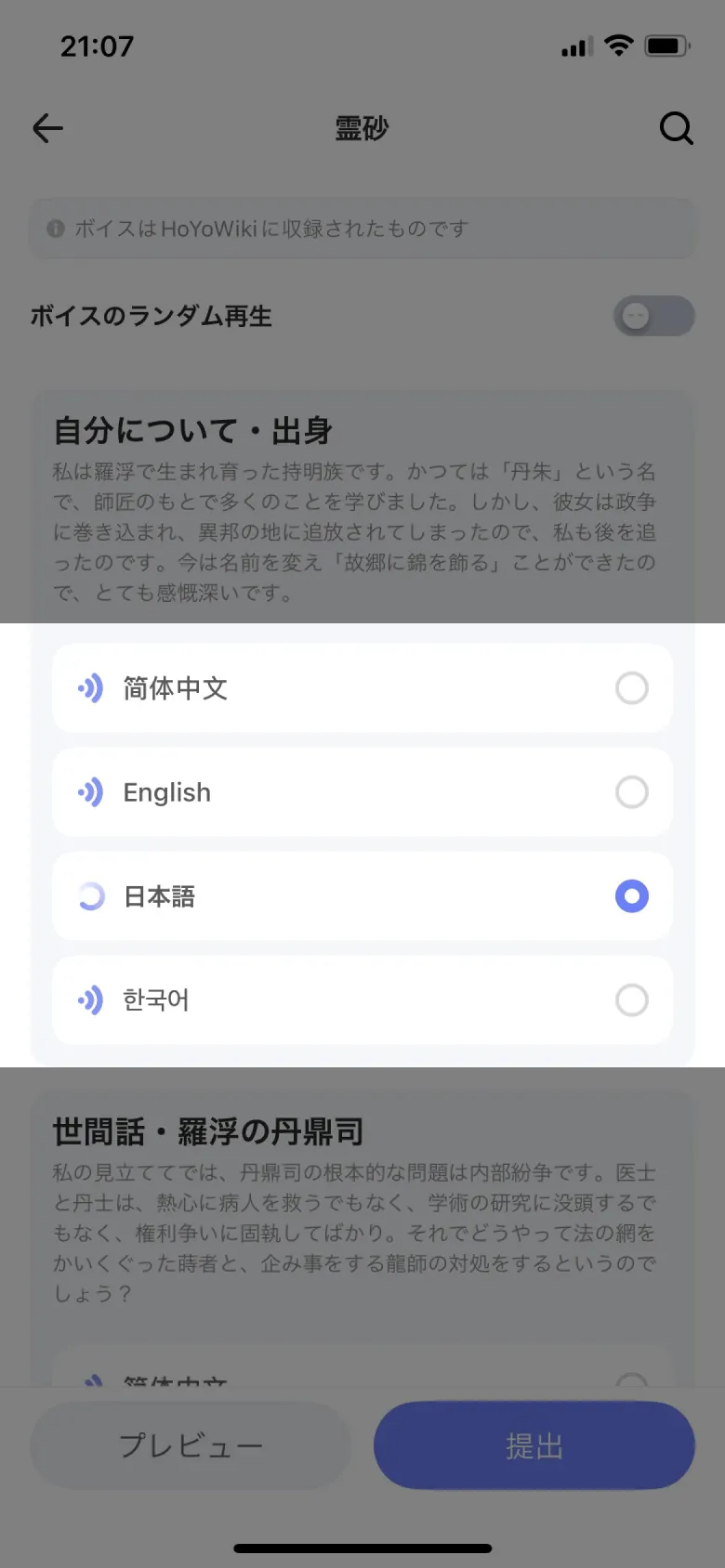Viewport: 725px width, 1568px height.
Task: Tap the 霊砂 title header
Action: pyautogui.click(x=362, y=129)
